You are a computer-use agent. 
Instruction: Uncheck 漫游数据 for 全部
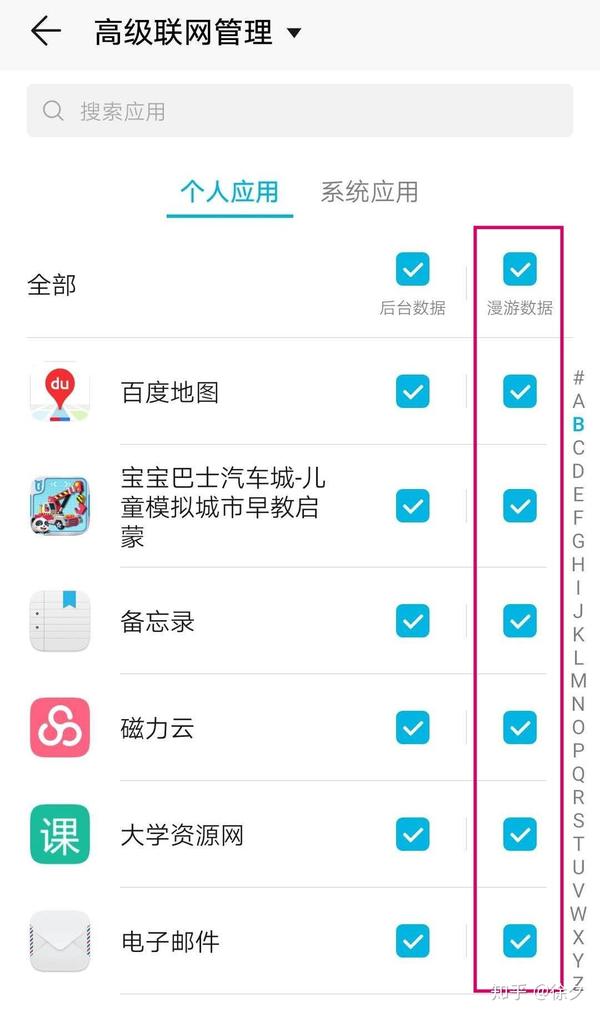coord(519,268)
